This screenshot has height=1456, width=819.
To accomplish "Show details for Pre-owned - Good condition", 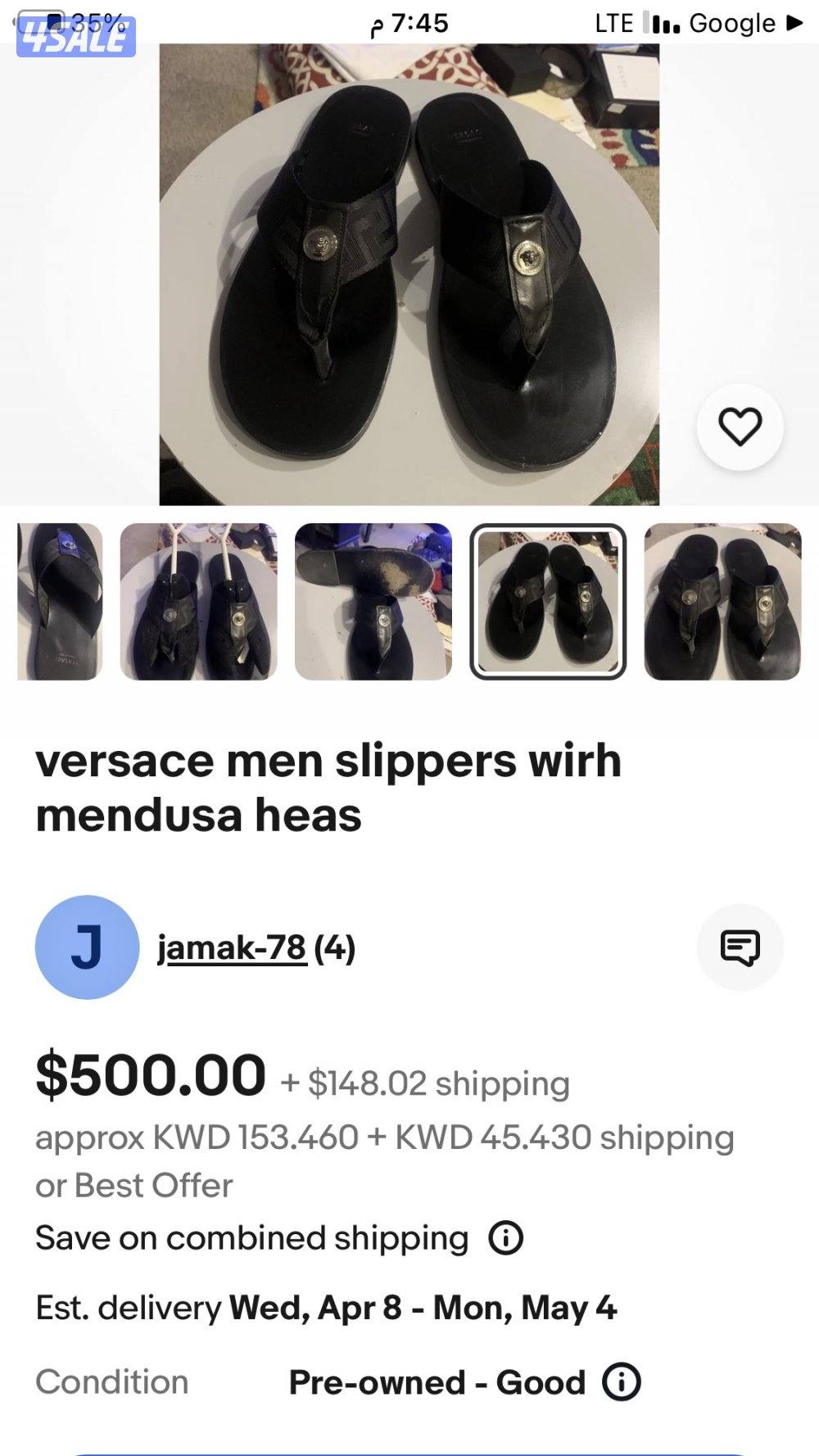I will tap(622, 1382).
